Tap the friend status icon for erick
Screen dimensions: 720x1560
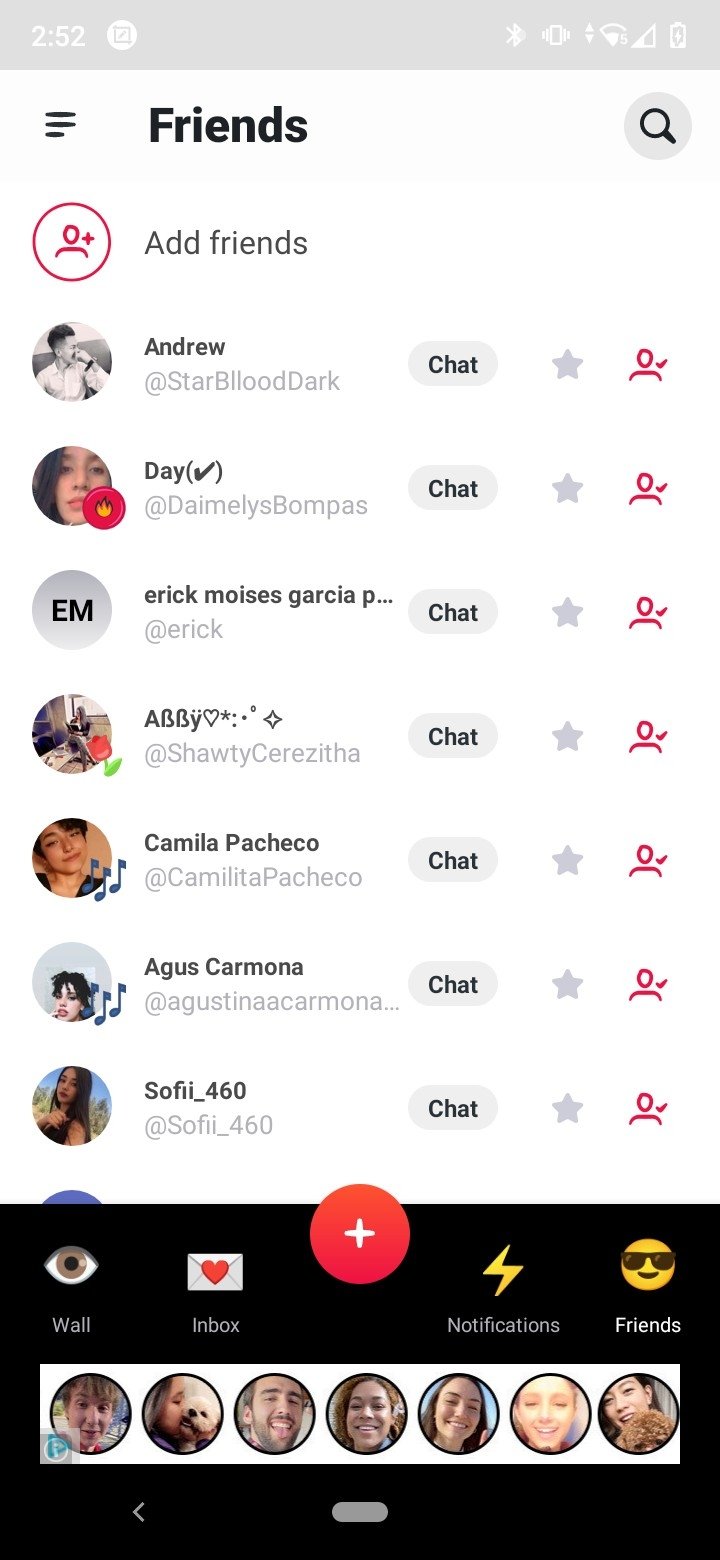coord(647,613)
